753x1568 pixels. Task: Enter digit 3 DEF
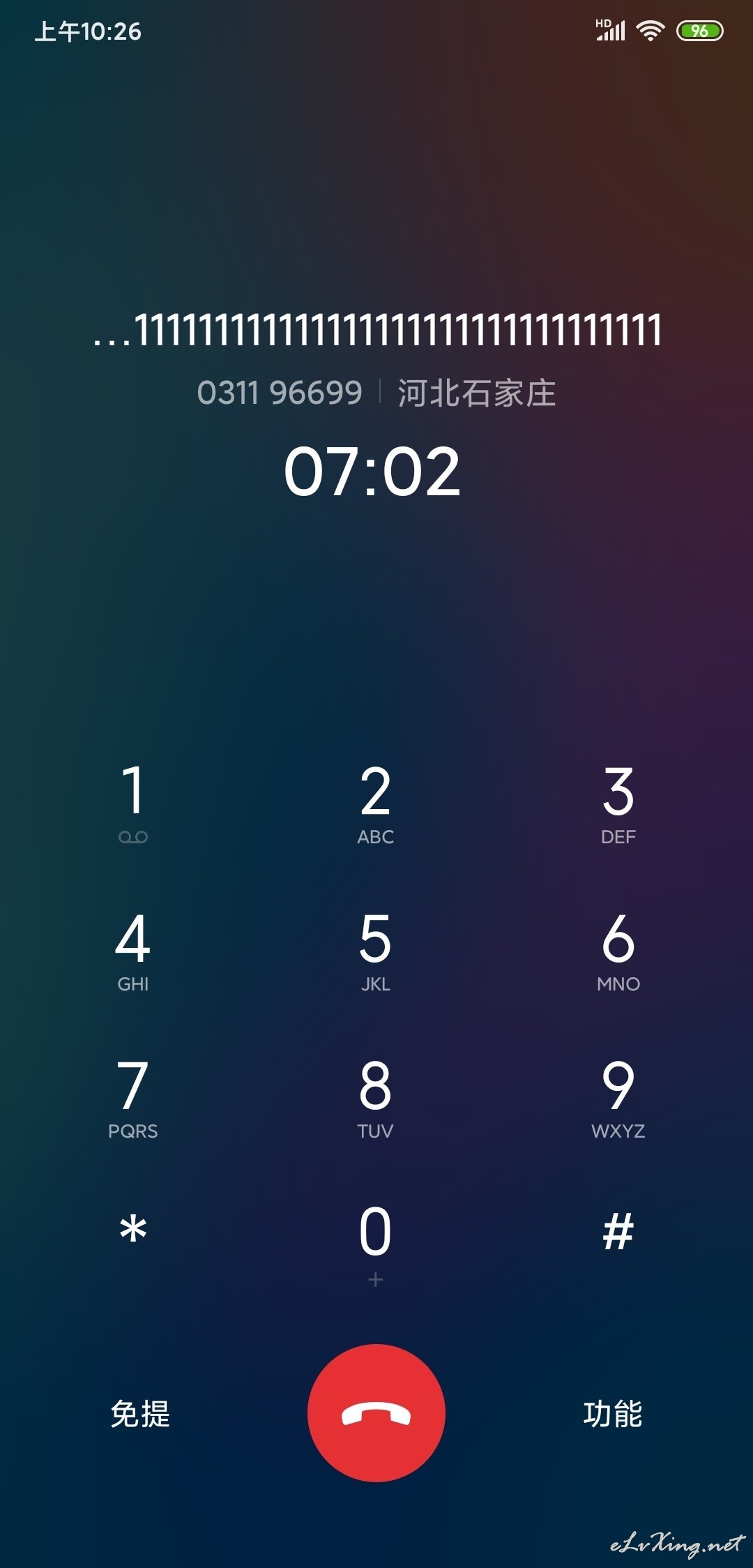(x=618, y=804)
